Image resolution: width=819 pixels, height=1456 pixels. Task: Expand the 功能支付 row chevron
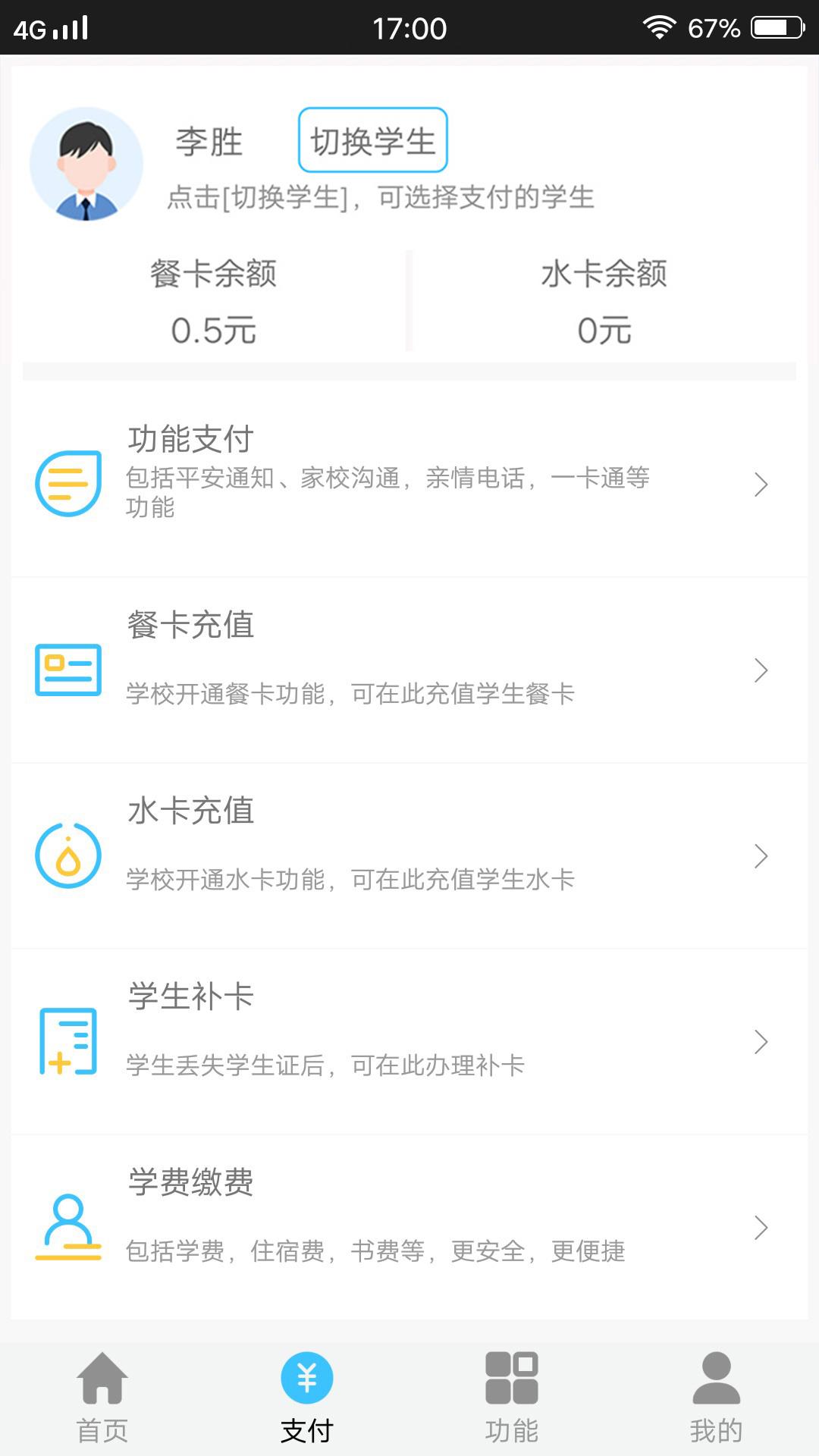click(x=761, y=484)
